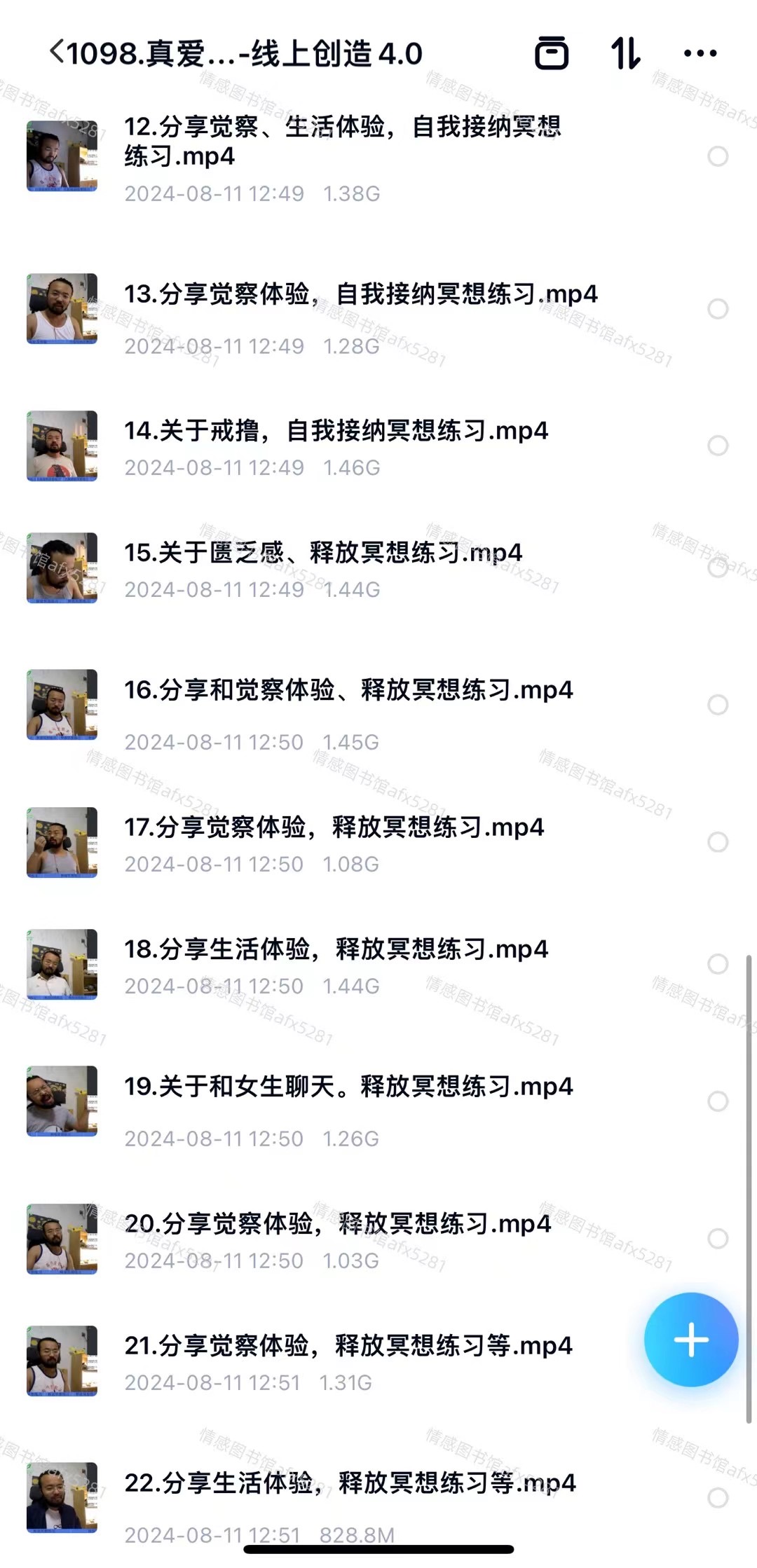Select the checkbox for file 22
Viewport: 757px width, 1568px height.
pos(717,1498)
